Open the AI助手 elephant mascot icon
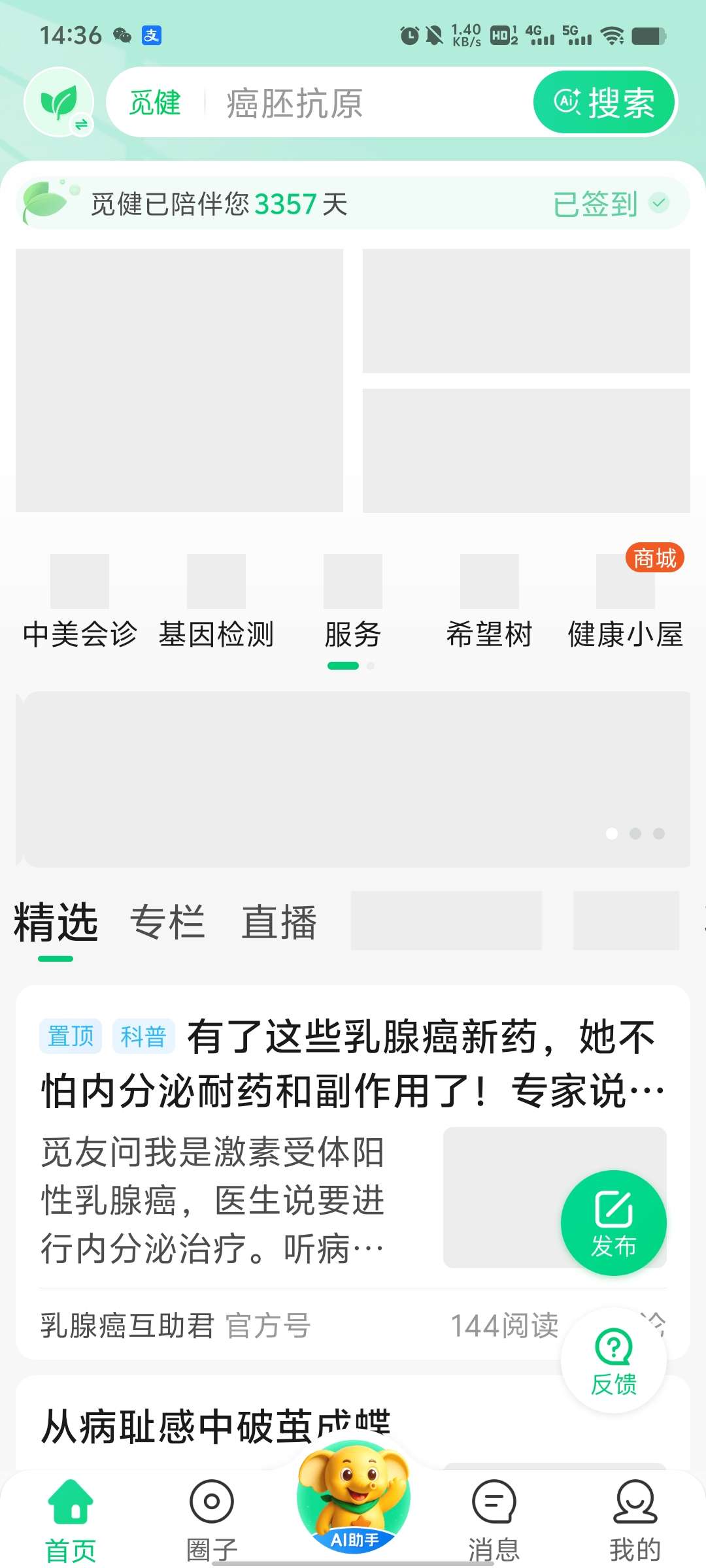706x1568 pixels. 352,1496
